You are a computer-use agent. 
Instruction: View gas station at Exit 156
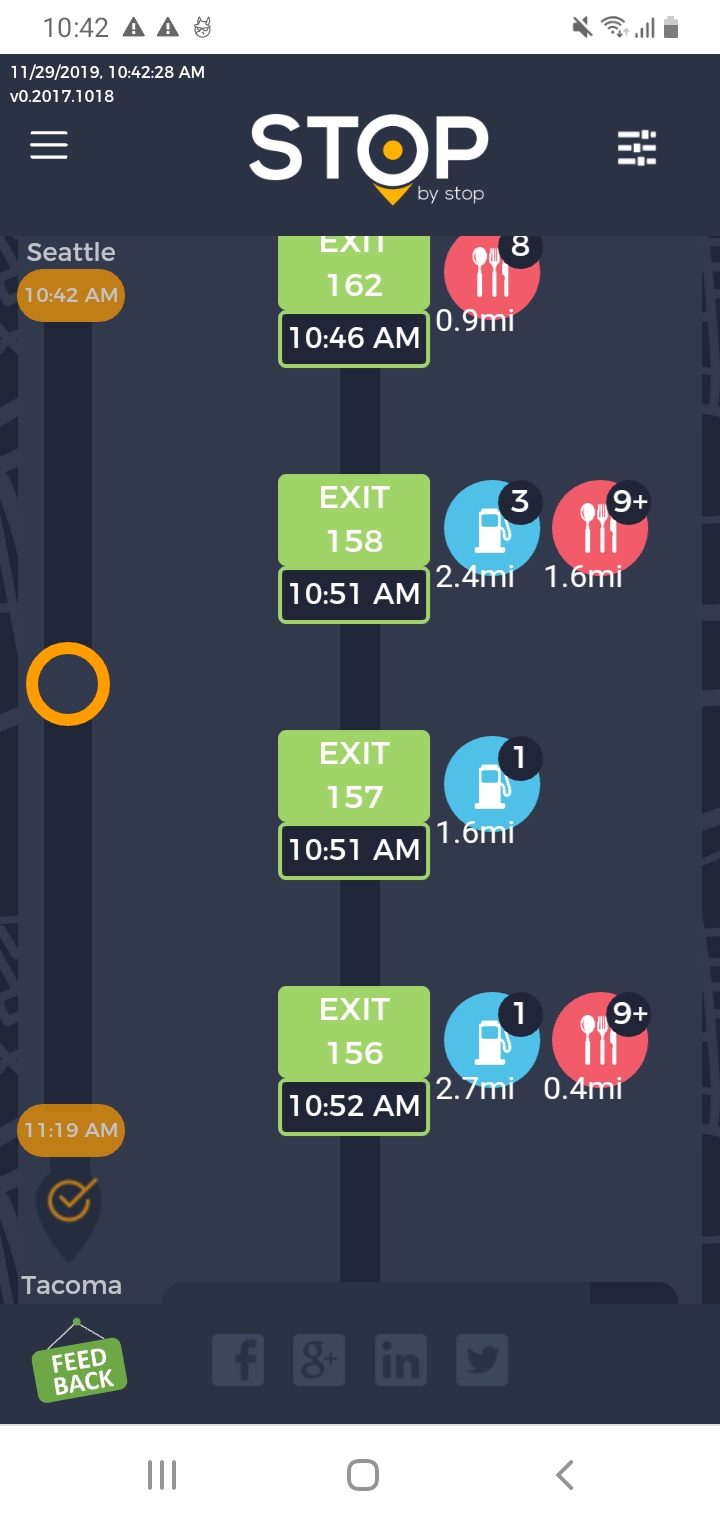(491, 1042)
